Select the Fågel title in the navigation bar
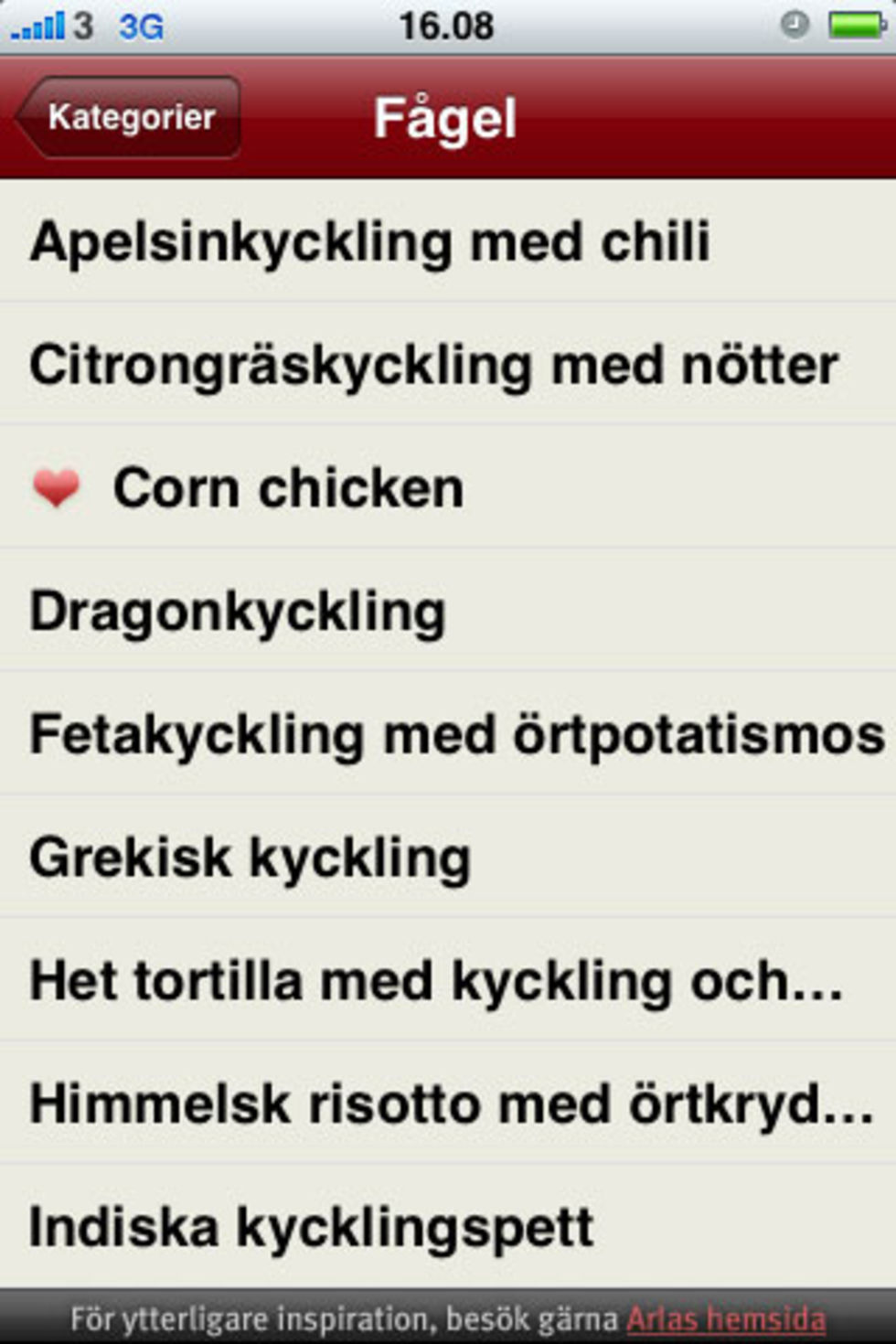The height and width of the screenshot is (1344, 896). point(448,116)
